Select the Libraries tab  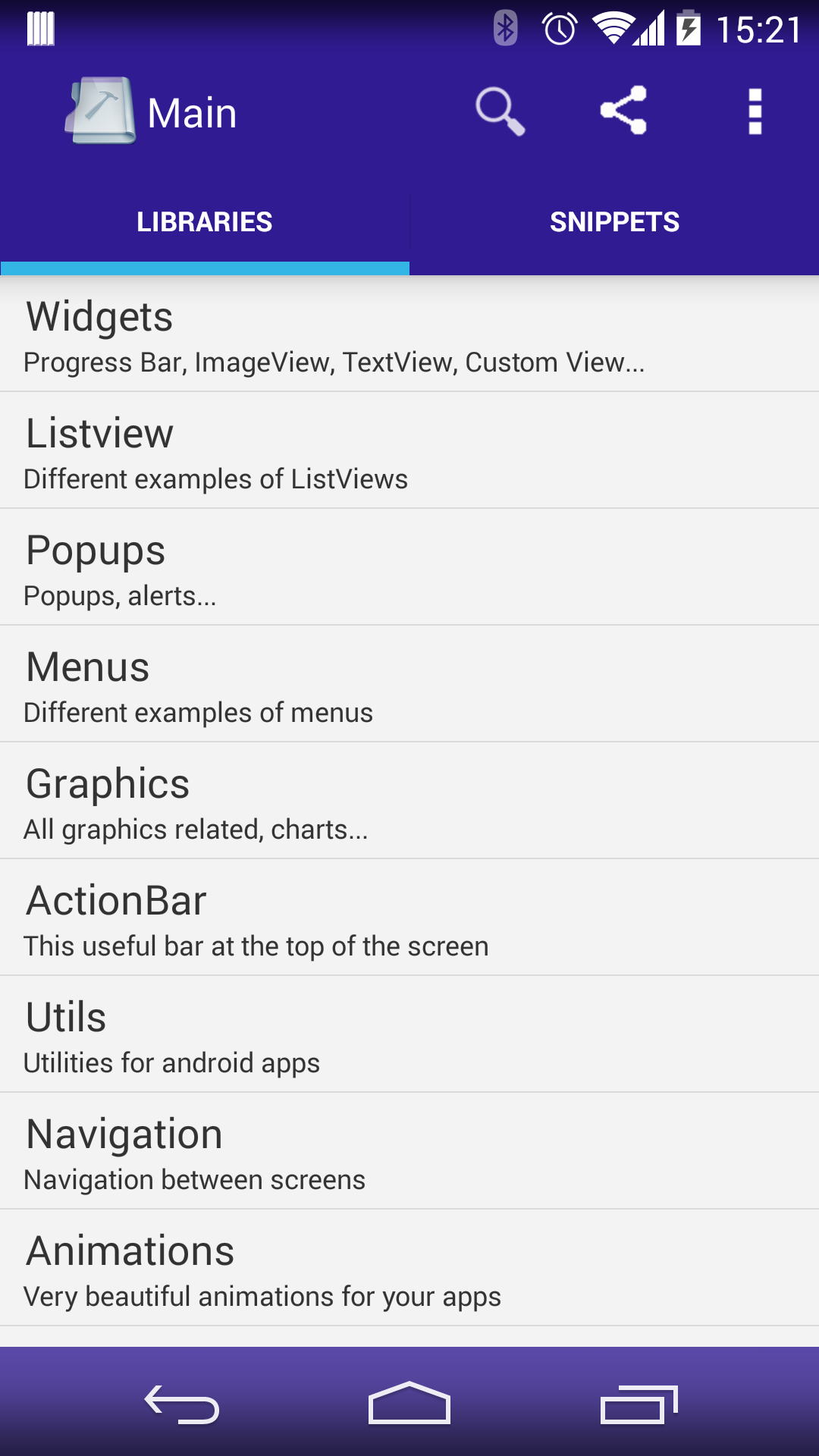pyautogui.click(x=205, y=222)
